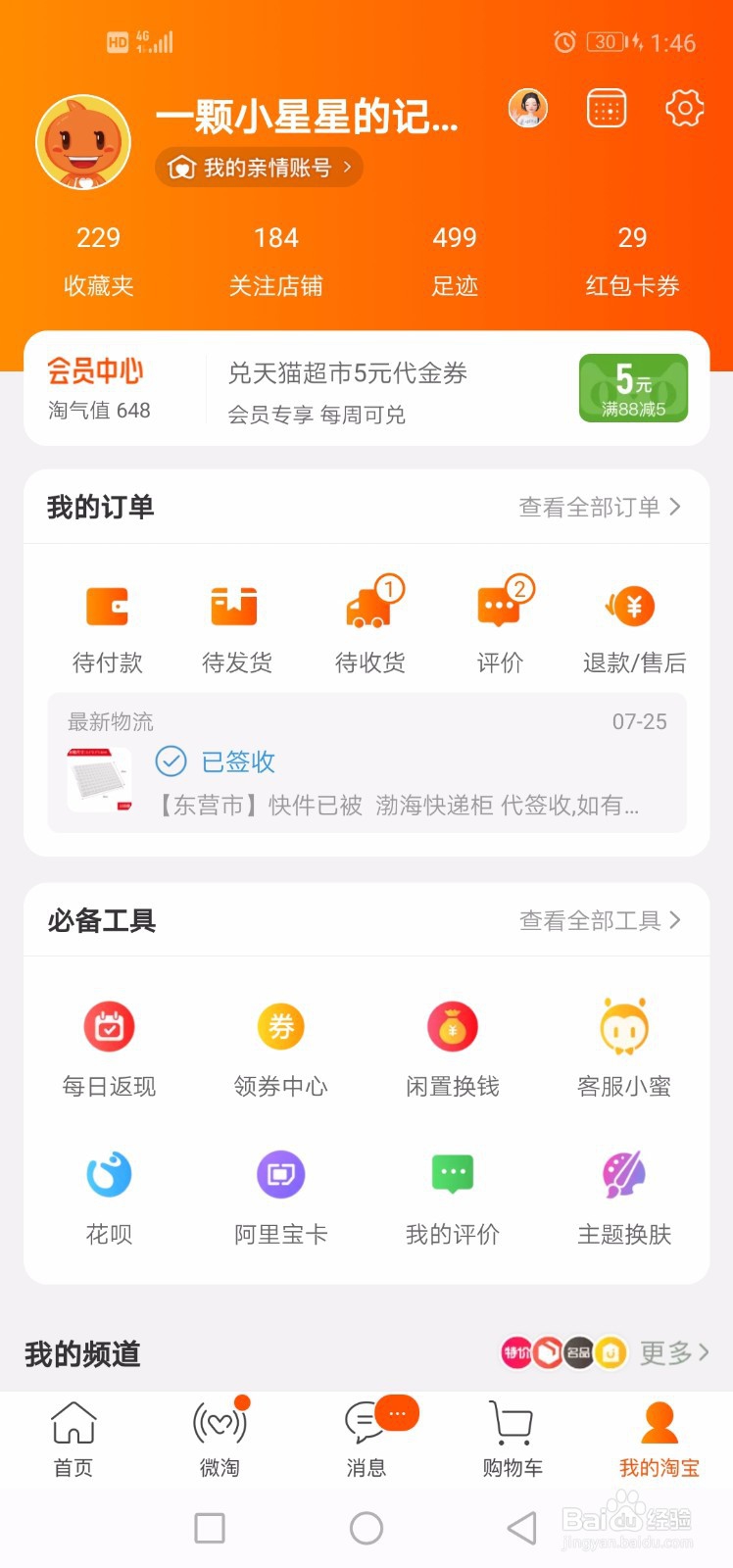Open 主题换肤 theme skin icon
733x1568 pixels.
coord(624,1173)
